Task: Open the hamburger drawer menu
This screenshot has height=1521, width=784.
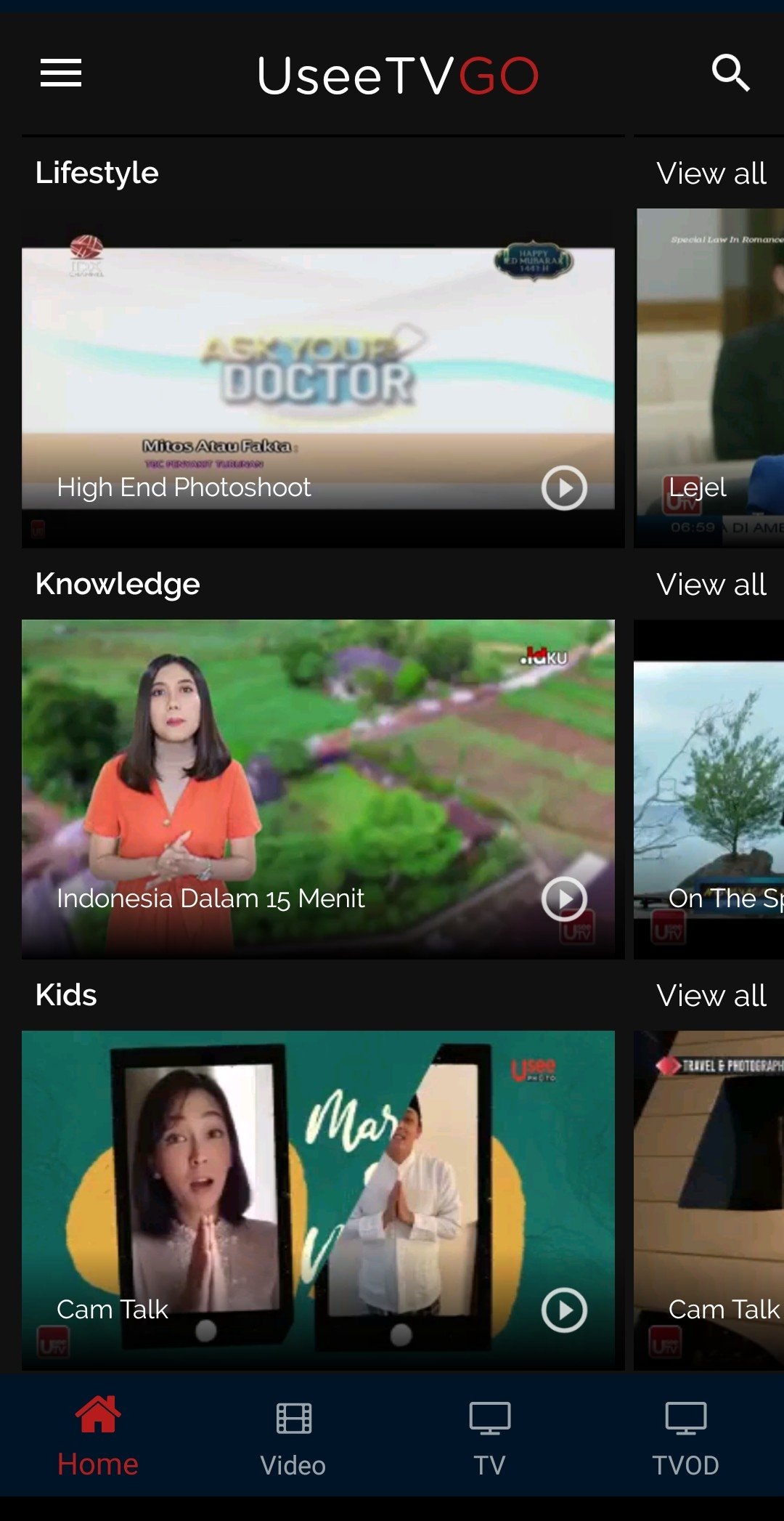Action: (x=61, y=73)
